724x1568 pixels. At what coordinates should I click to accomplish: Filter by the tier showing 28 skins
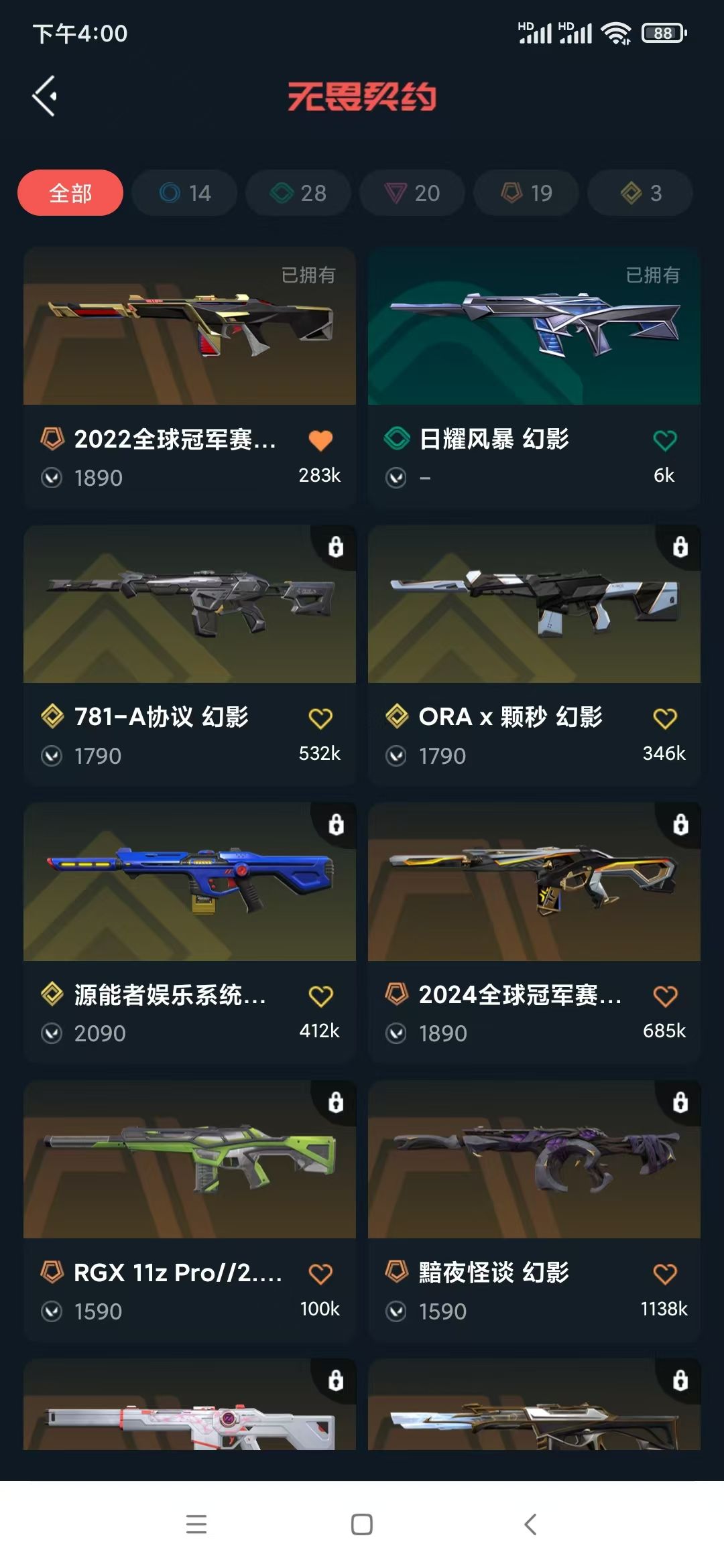pos(298,193)
